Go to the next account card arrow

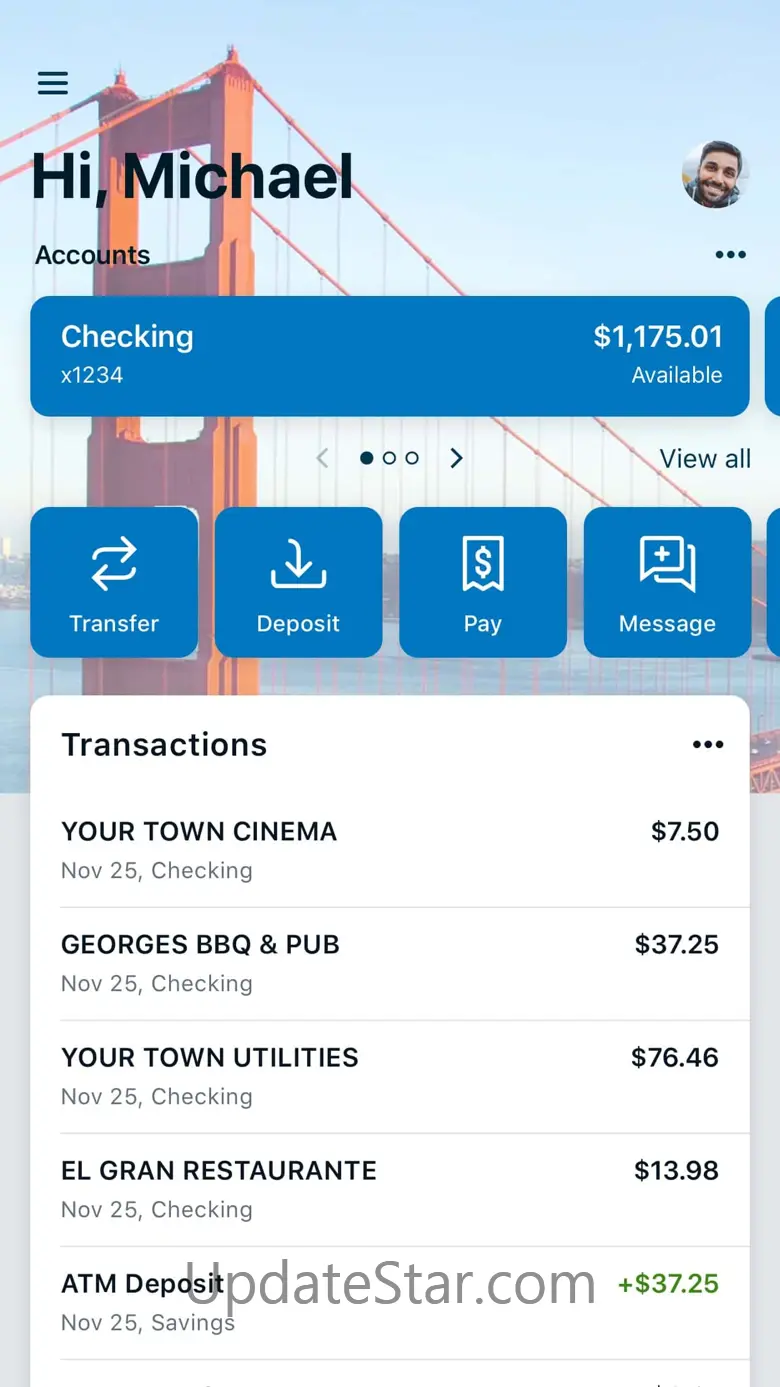coord(457,458)
